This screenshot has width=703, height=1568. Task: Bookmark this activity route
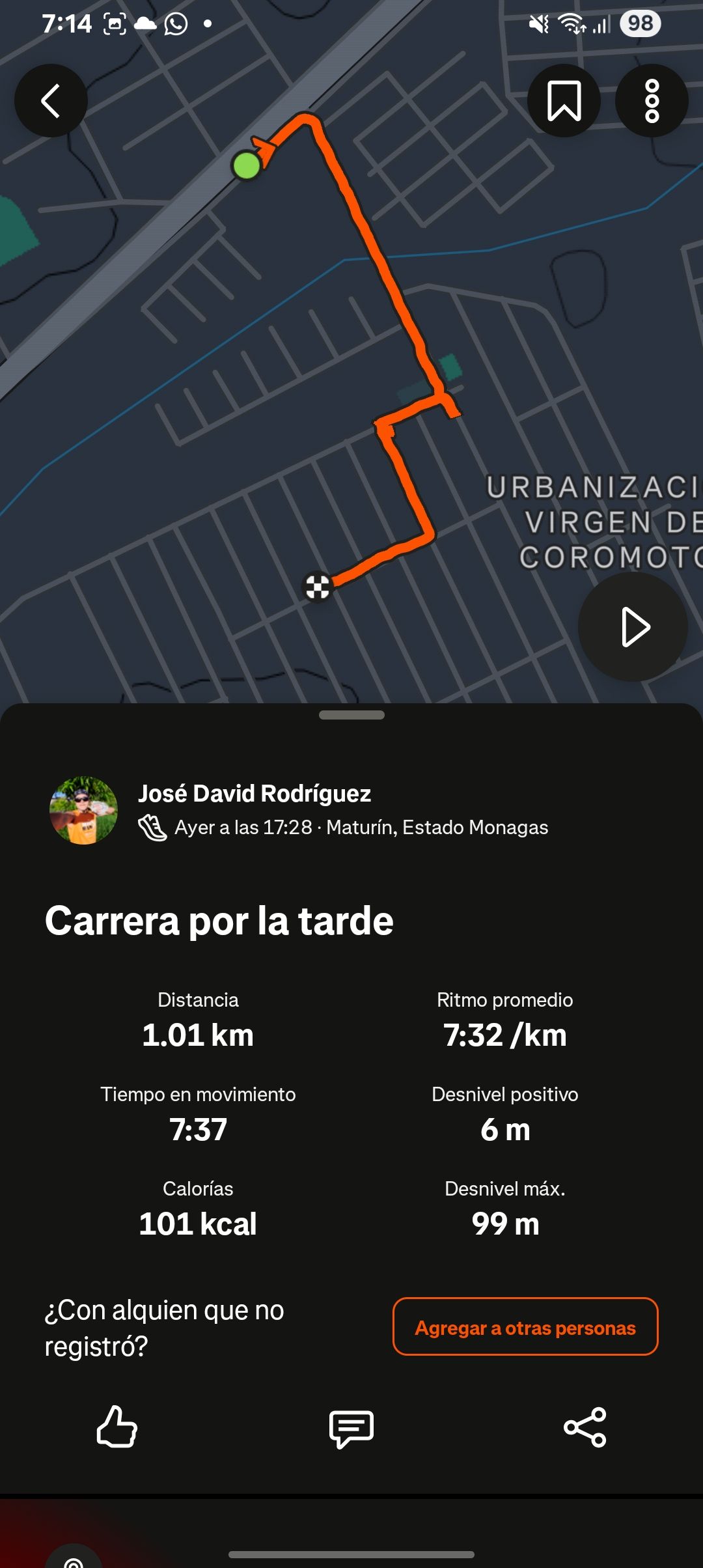[564, 101]
